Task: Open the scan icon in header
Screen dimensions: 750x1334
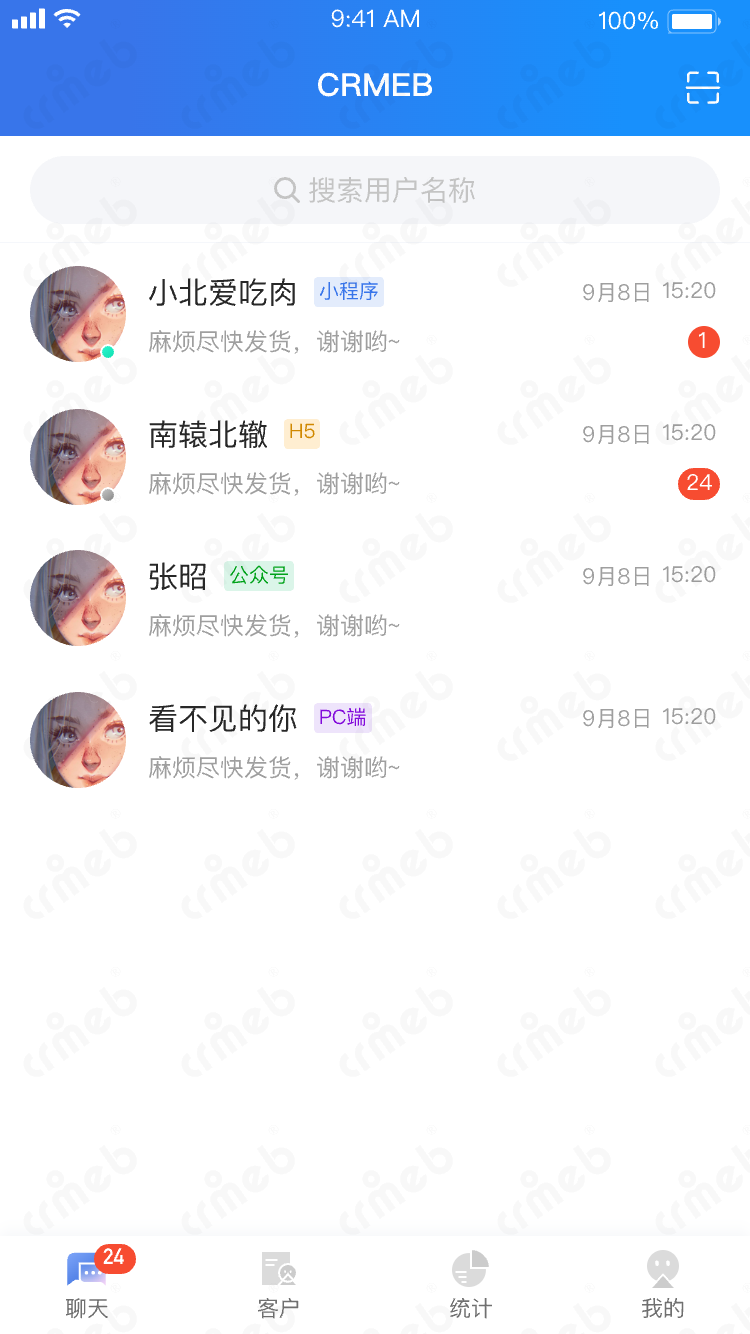Action: click(x=702, y=88)
